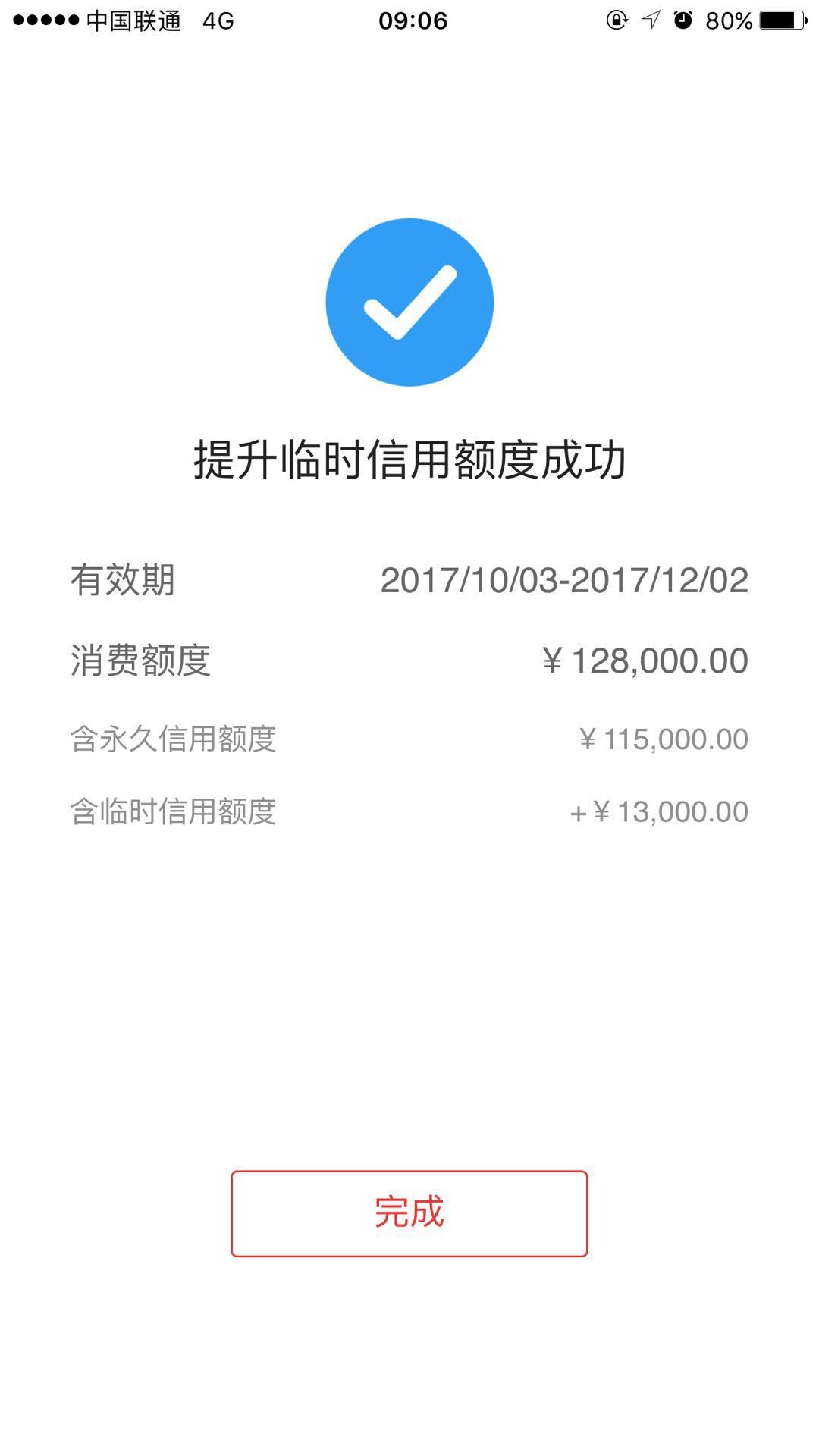Tap the 提升临时信用额度成功 success message
This screenshot has width=819, height=1456.
click(x=409, y=457)
